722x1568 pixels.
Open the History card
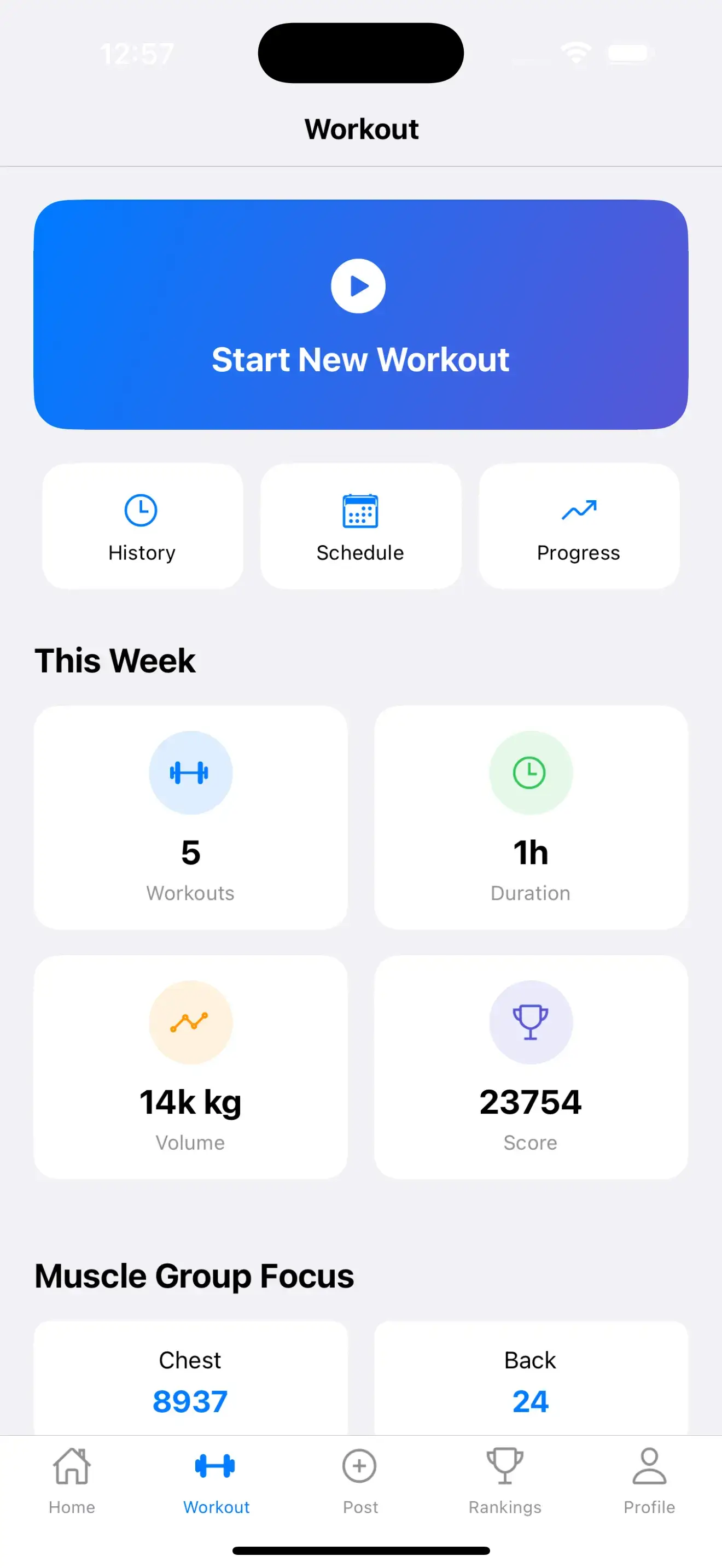pos(141,526)
